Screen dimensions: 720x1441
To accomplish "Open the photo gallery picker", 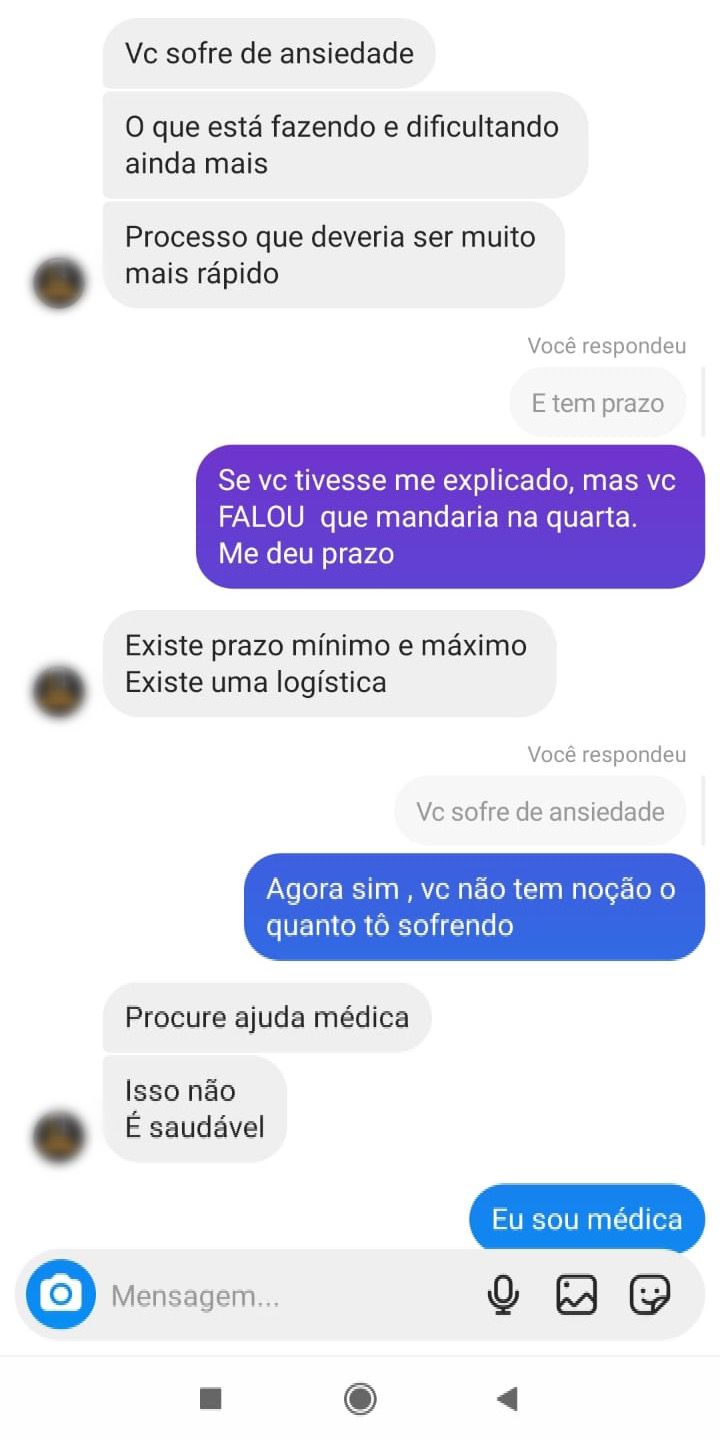I will pyautogui.click(x=576, y=1295).
